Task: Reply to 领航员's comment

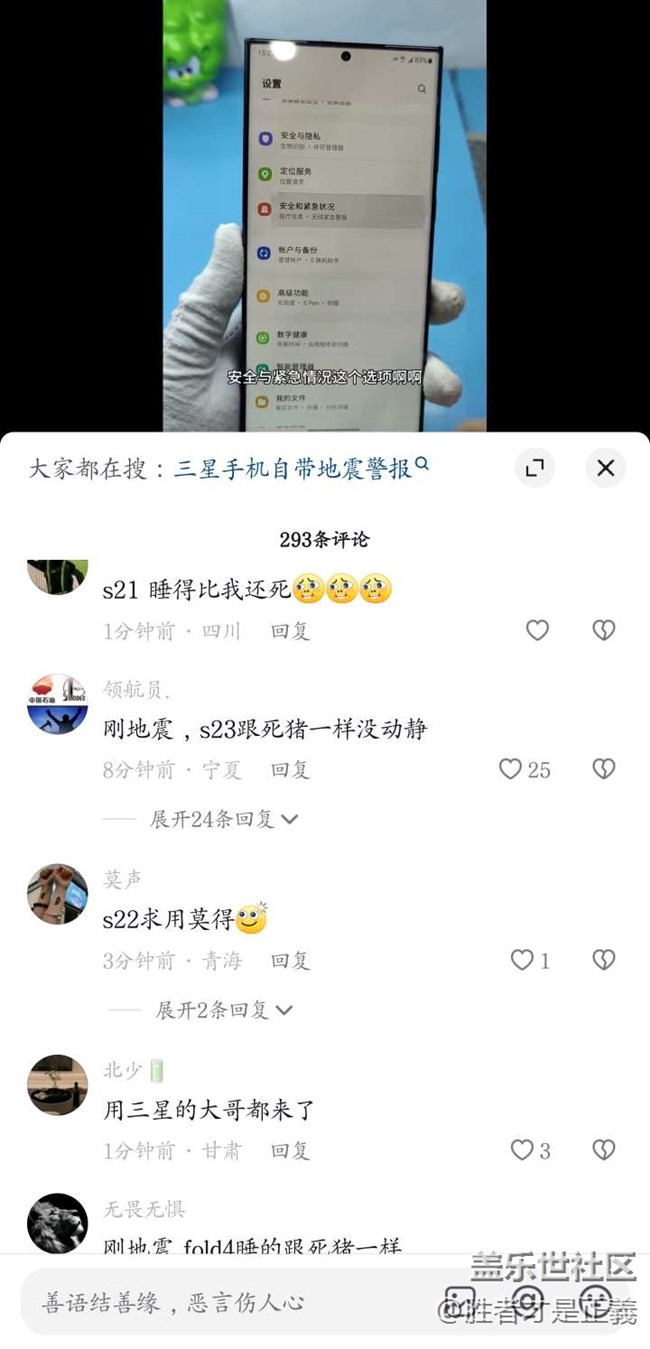Action: coord(290,770)
